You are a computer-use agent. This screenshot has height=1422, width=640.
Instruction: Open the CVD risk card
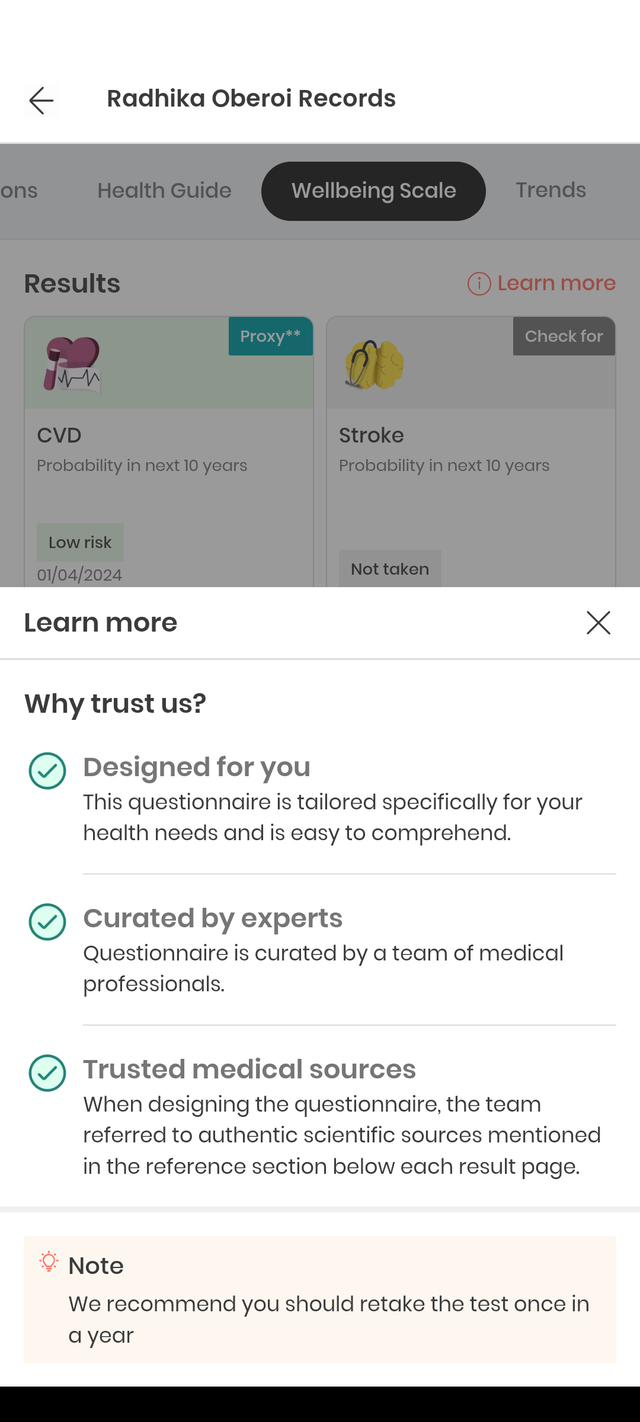point(168,452)
